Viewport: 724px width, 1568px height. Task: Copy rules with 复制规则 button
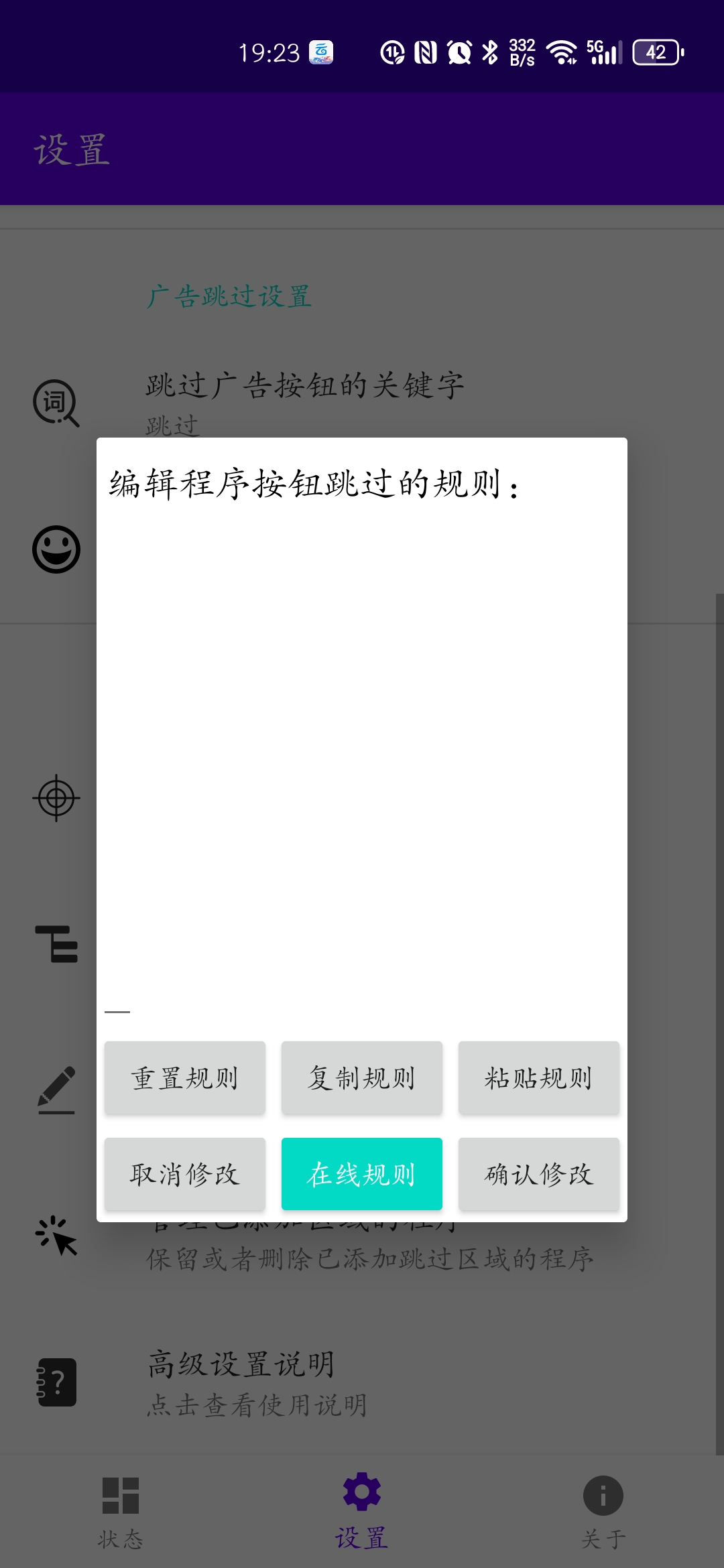[361, 1078]
